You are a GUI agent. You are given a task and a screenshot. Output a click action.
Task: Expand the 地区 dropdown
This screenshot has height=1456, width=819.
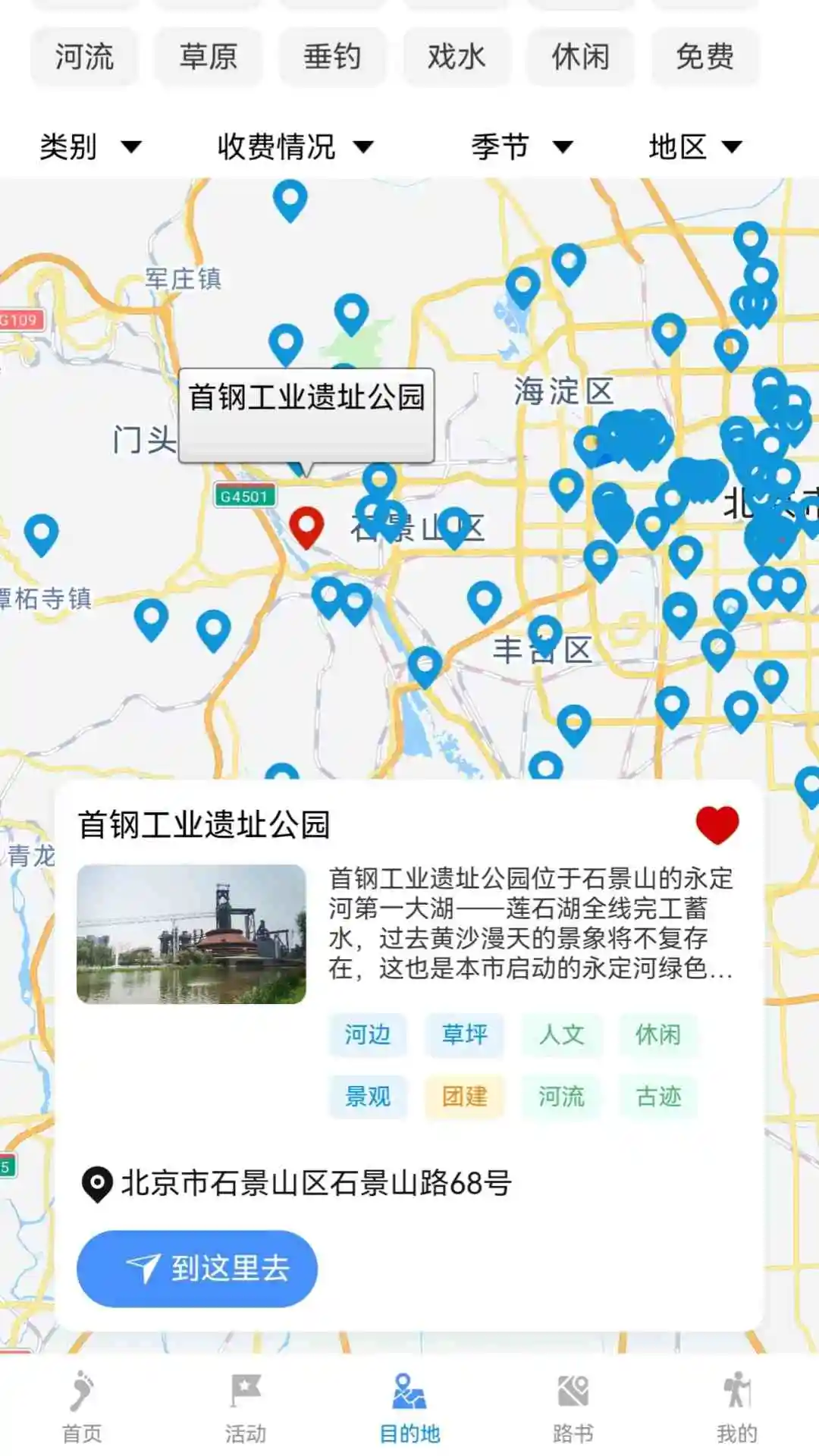tap(694, 147)
